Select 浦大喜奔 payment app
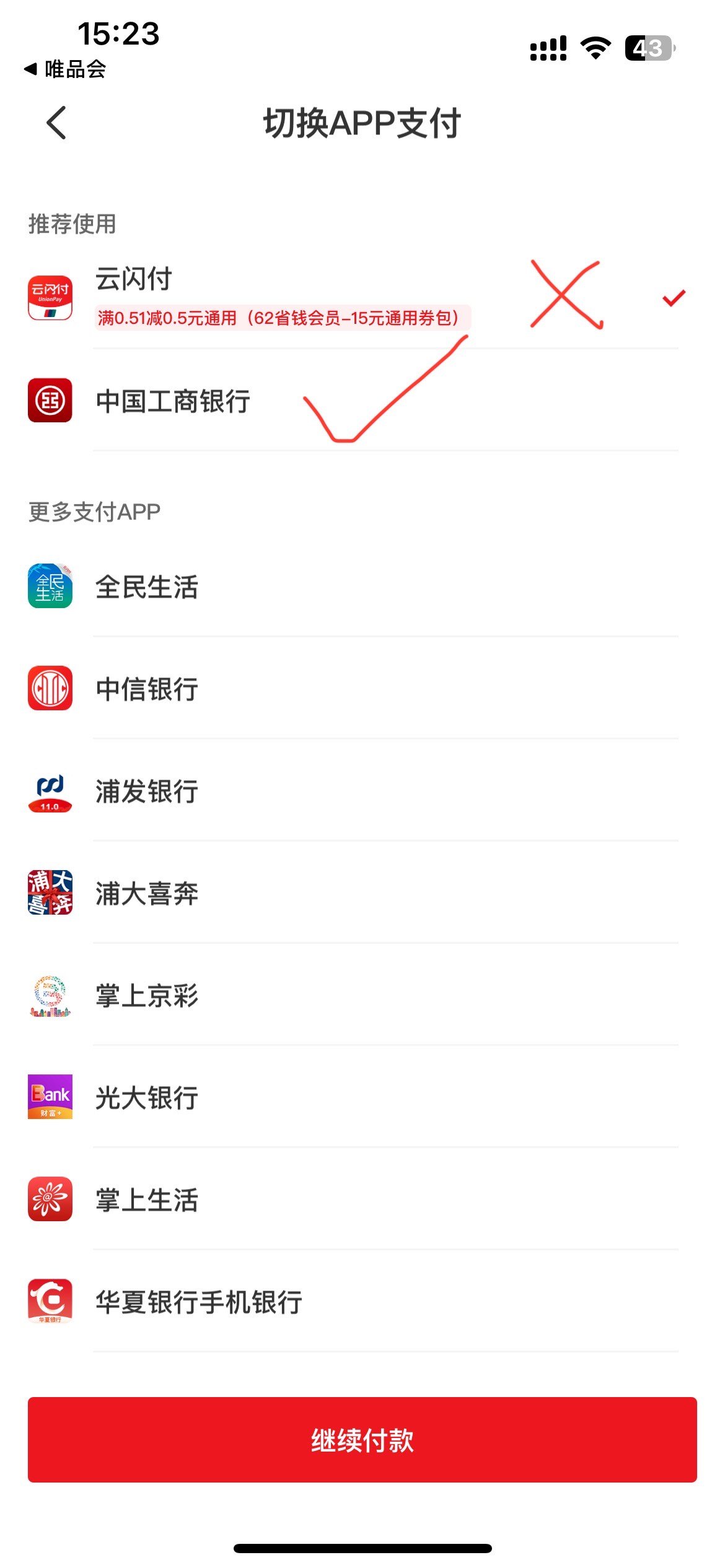 (x=362, y=892)
